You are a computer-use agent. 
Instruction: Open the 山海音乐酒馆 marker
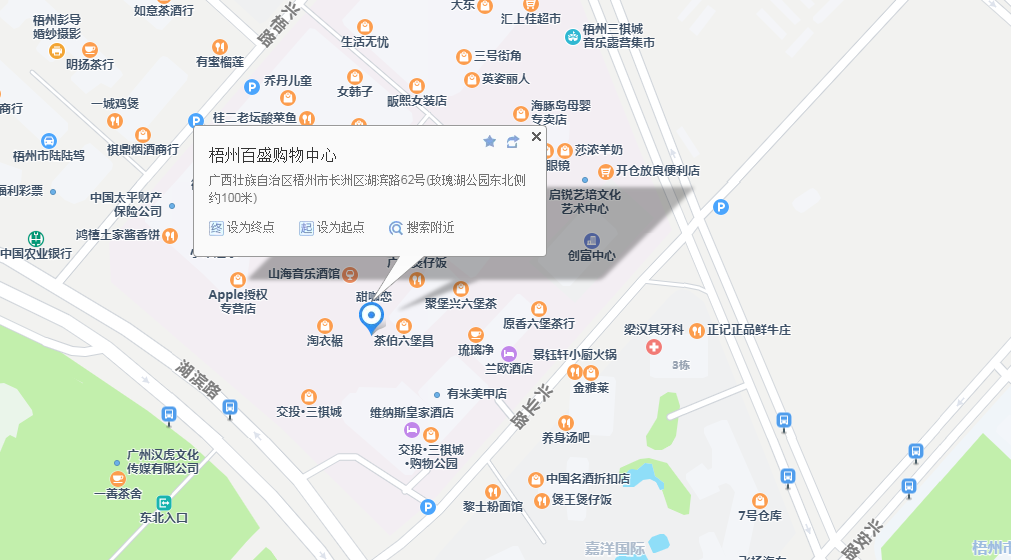coord(350,274)
